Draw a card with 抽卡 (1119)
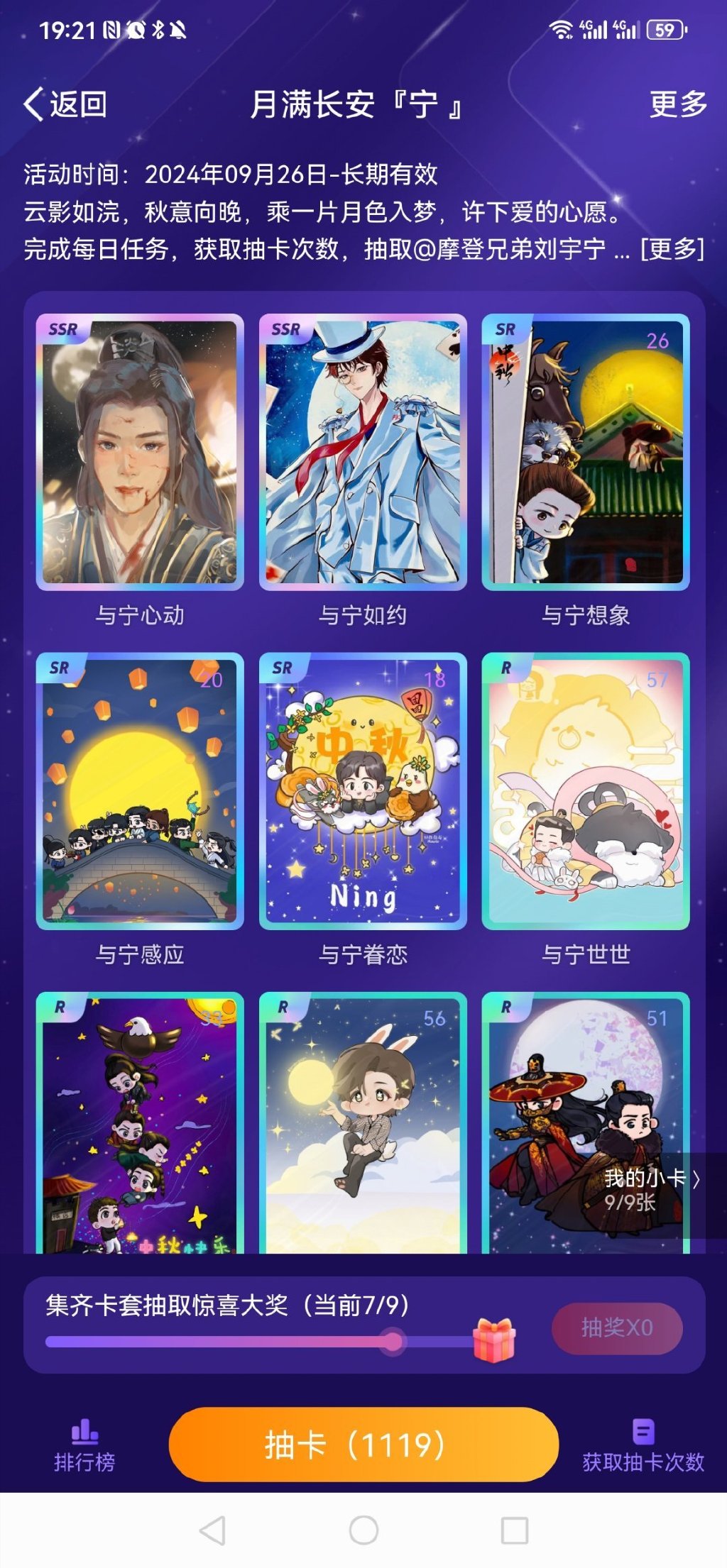Image resolution: width=727 pixels, height=1568 pixels. pyautogui.click(x=363, y=1445)
